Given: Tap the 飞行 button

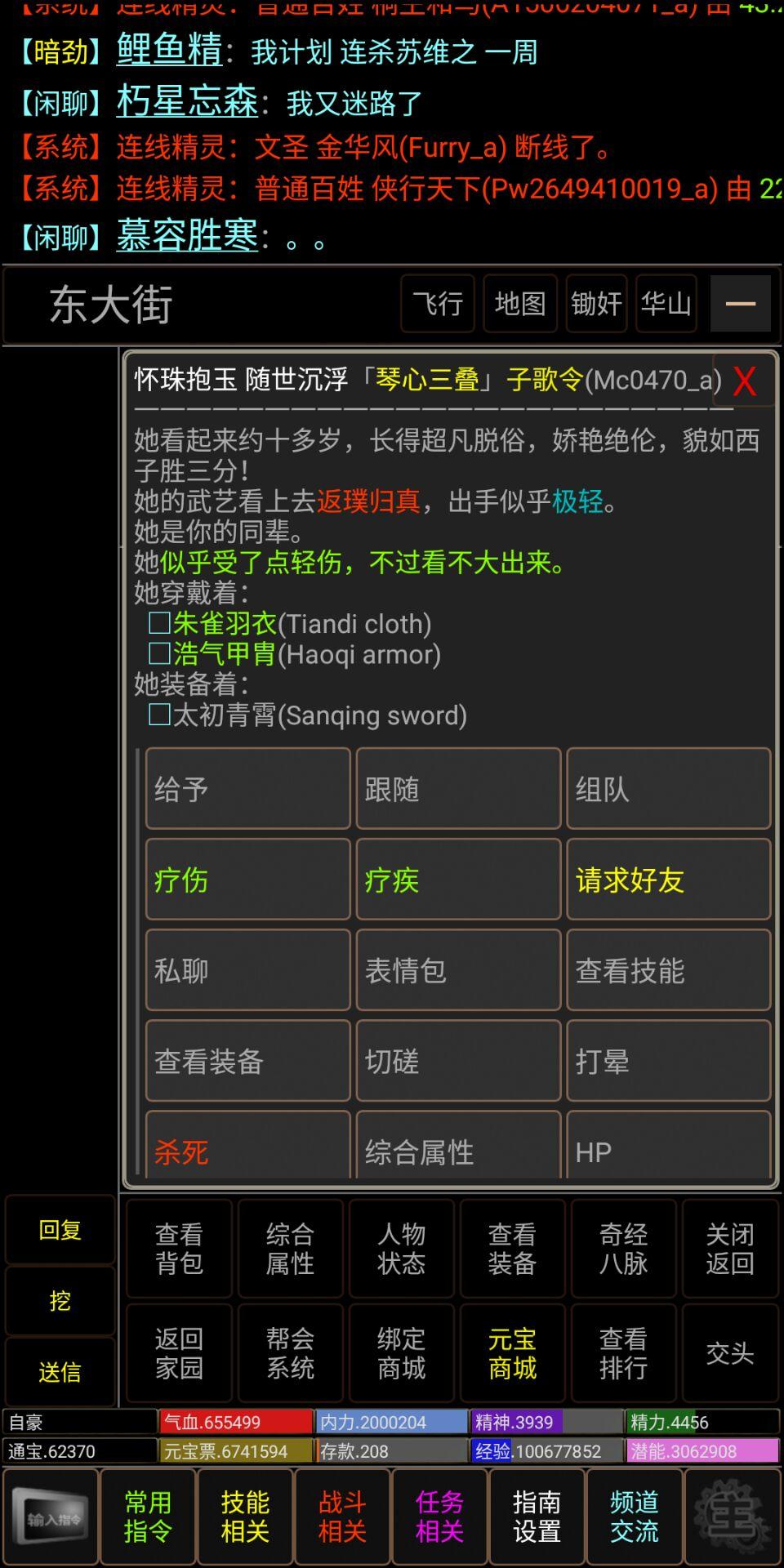Looking at the screenshot, I should (x=438, y=304).
